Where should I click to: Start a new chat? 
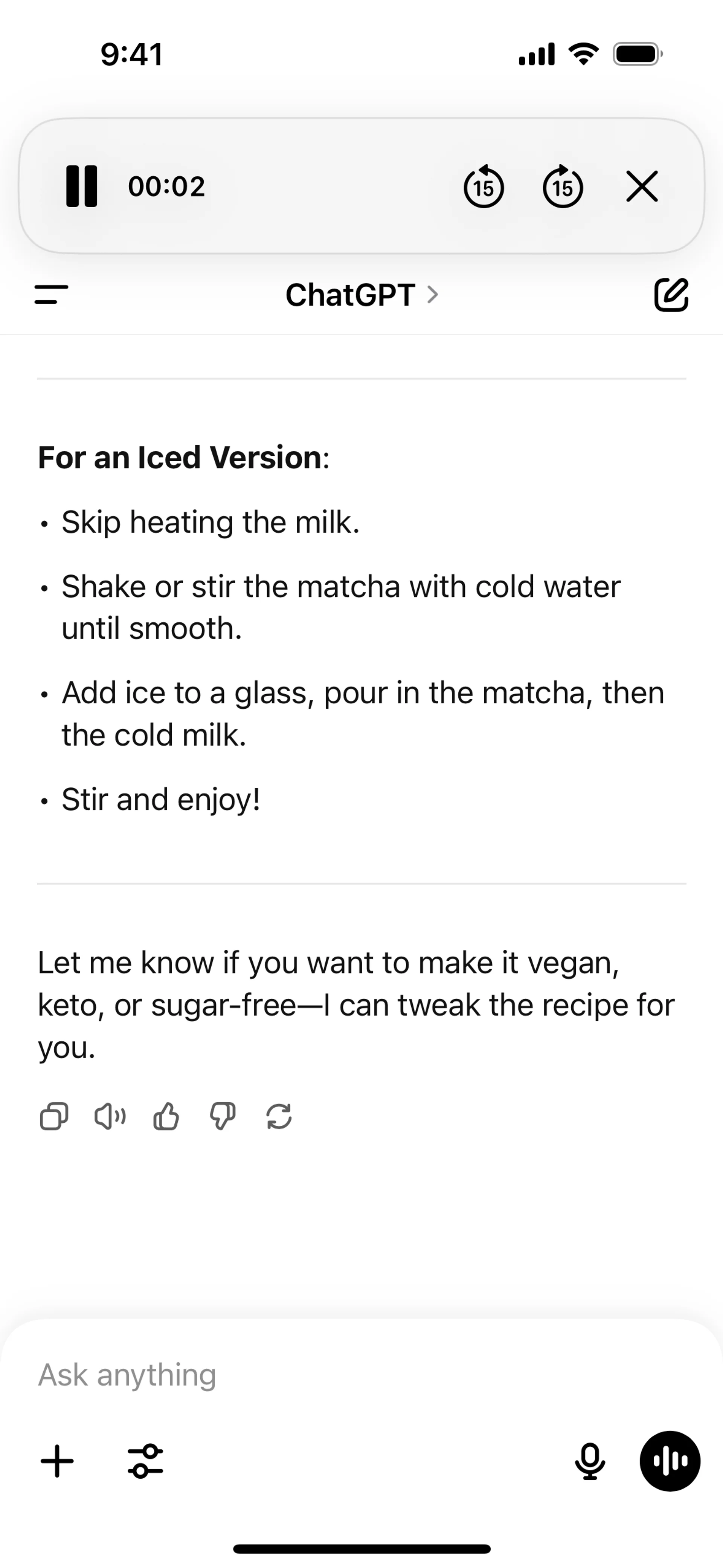pyautogui.click(x=671, y=295)
